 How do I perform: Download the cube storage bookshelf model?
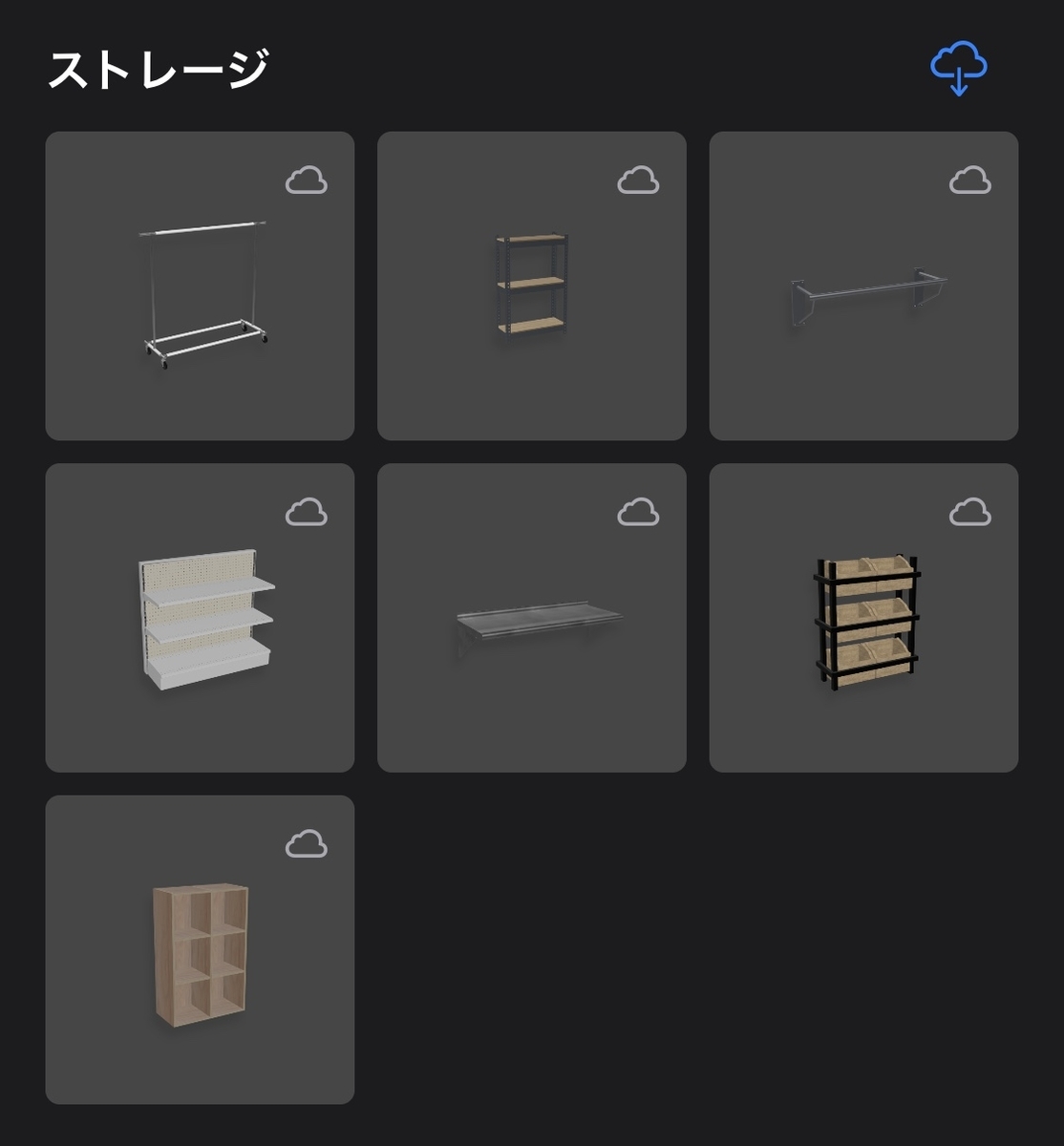[309, 843]
